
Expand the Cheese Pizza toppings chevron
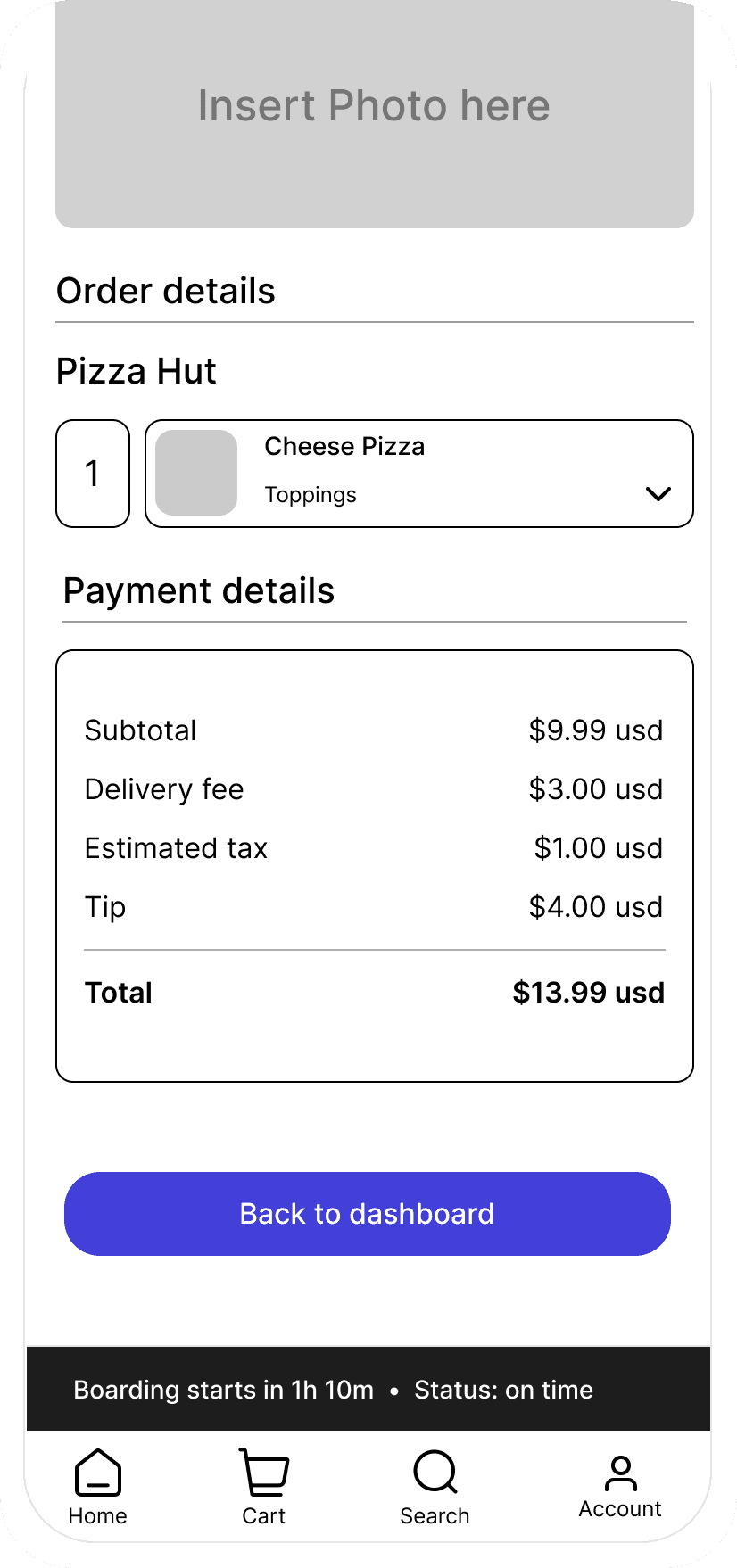click(658, 493)
